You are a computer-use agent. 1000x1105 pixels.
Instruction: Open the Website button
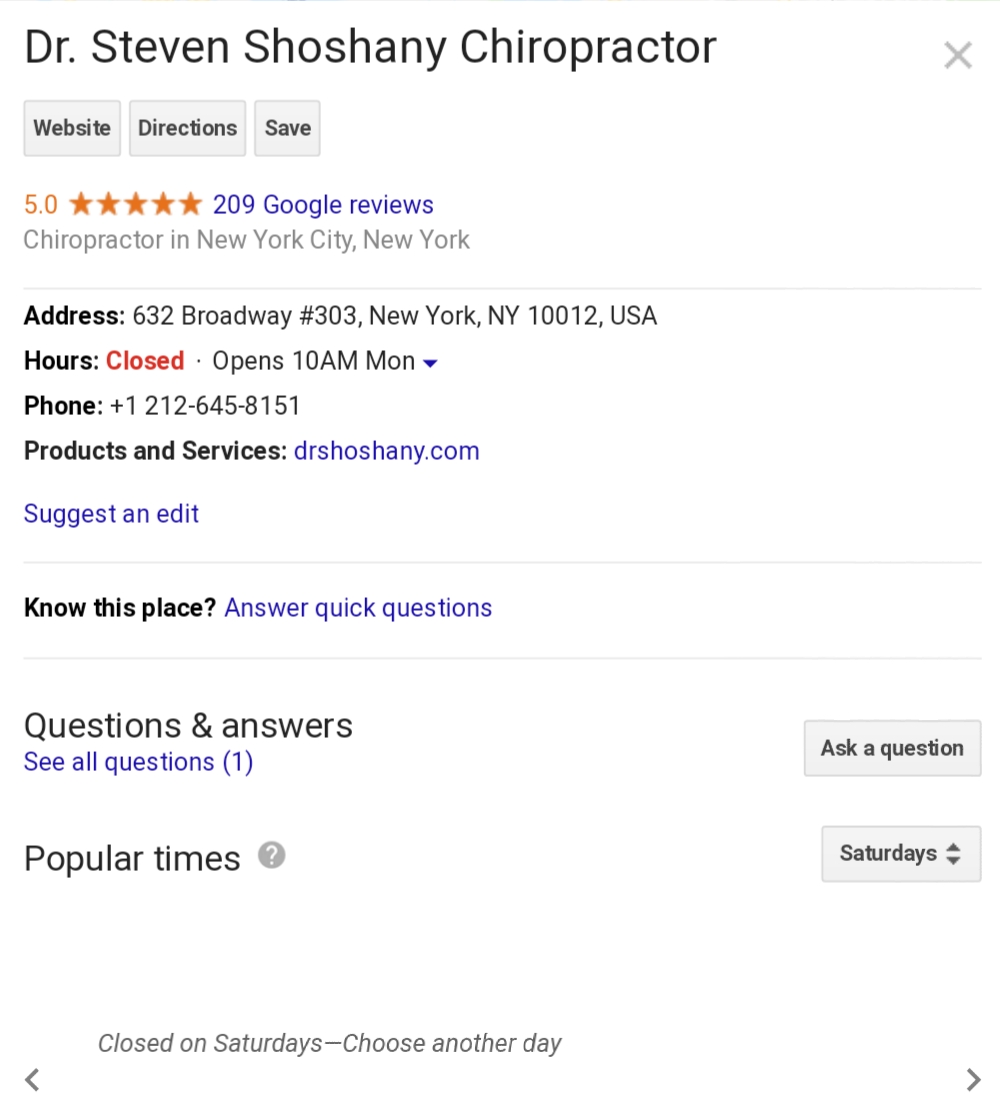pyautogui.click(x=72, y=128)
